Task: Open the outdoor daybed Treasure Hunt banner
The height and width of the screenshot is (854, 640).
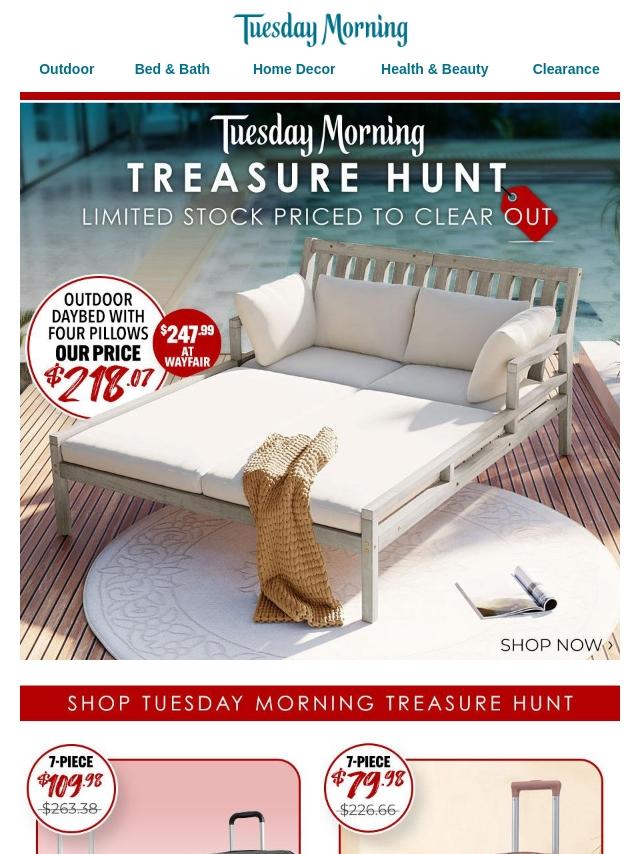Action: [320, 400]
